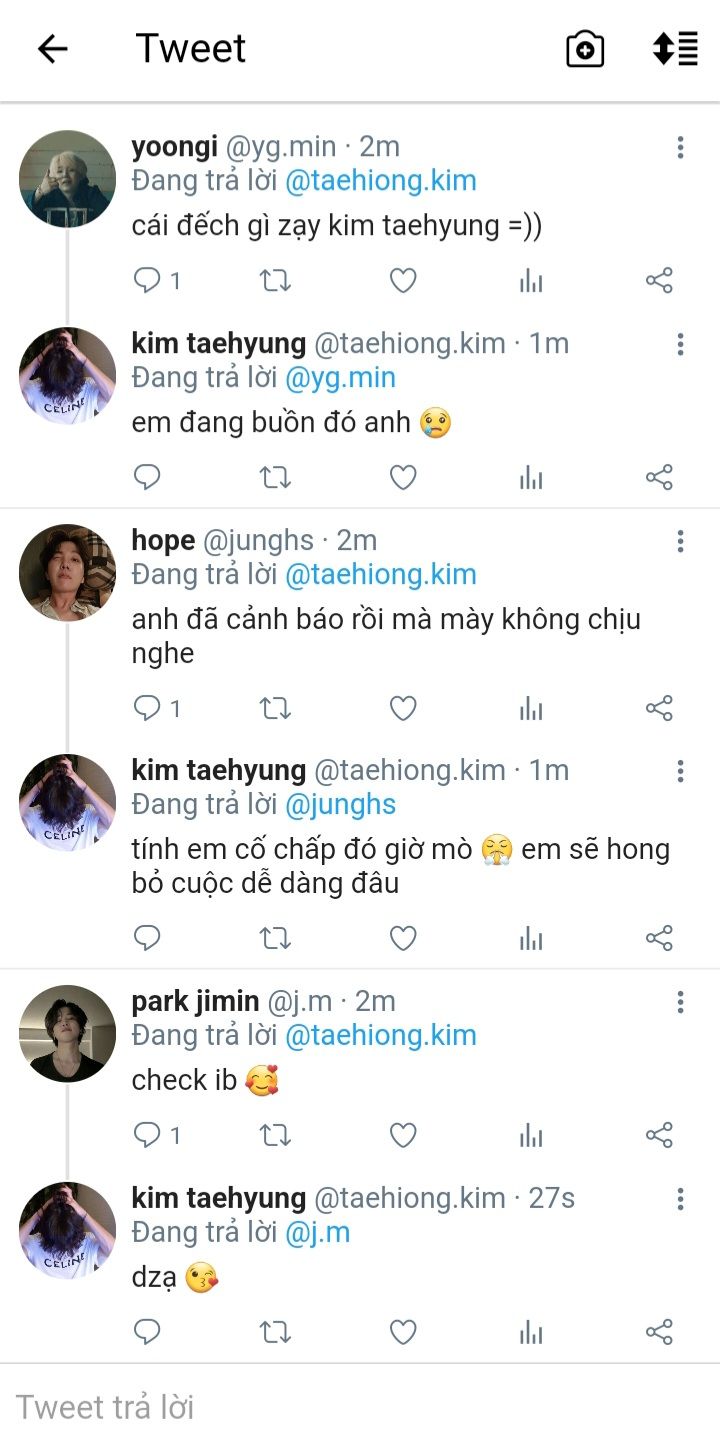Go back from the Tweet screen
The width and height of the screenshot is (720, 1450).
[x=52, y=49]
